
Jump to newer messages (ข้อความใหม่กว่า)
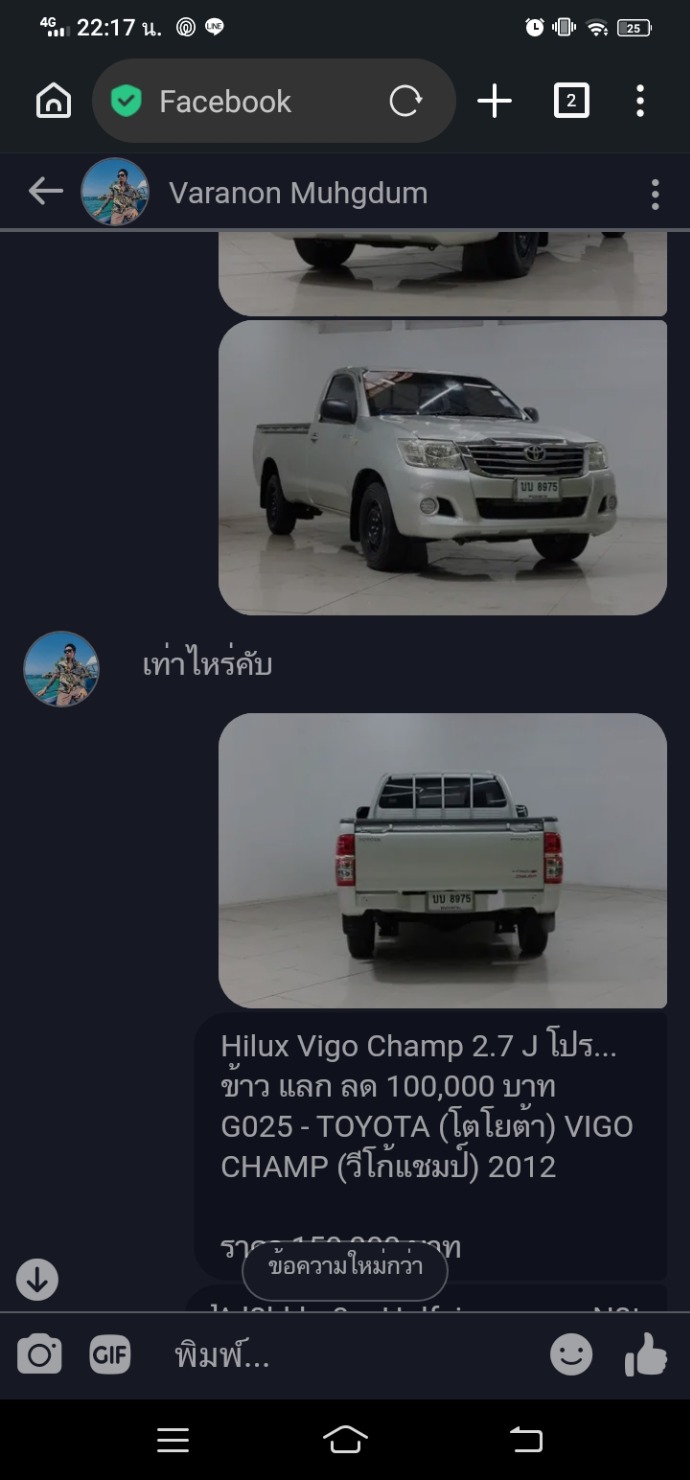tap(345, 1267)
